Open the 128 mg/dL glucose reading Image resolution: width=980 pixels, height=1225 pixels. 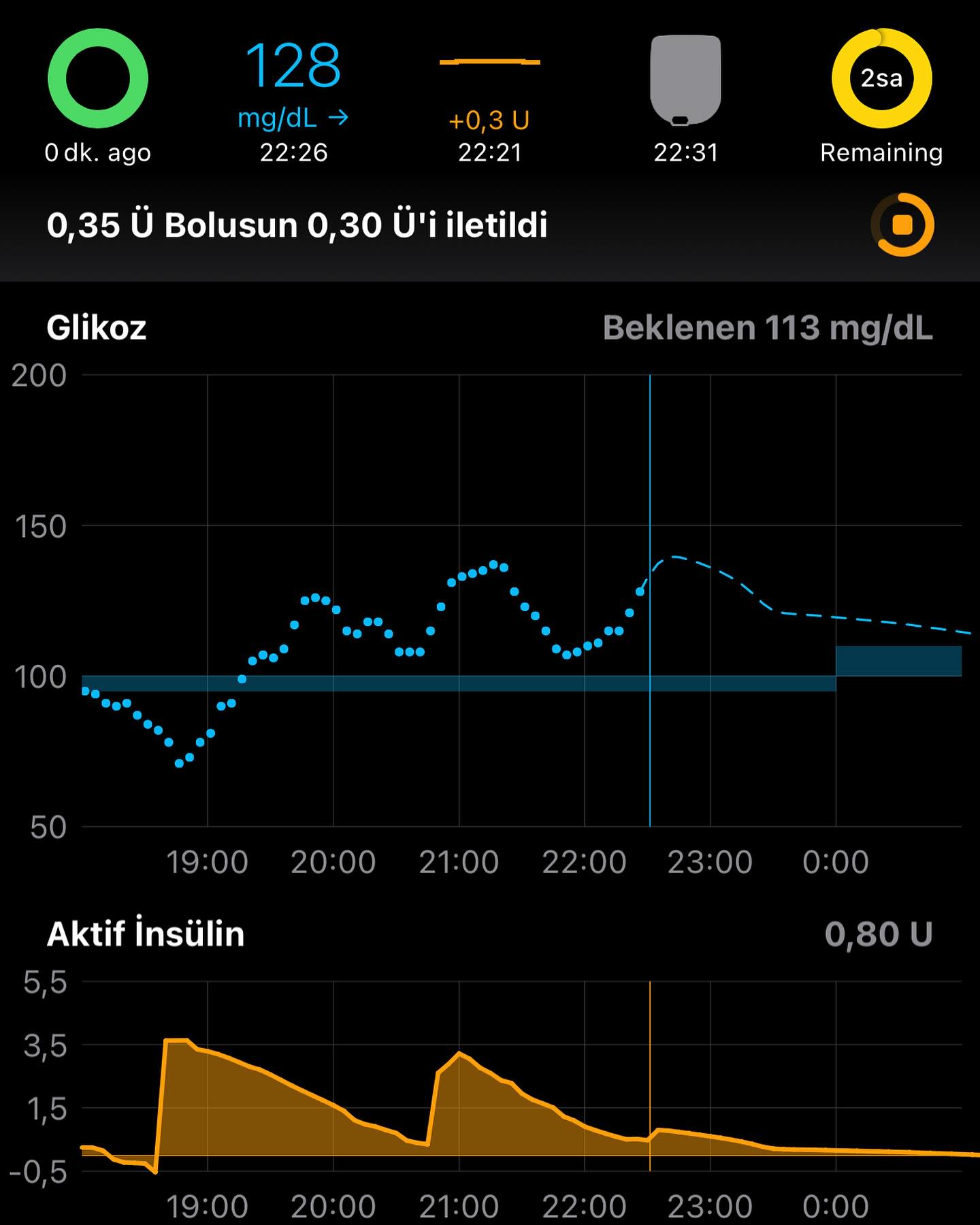[x=293, y=66]
